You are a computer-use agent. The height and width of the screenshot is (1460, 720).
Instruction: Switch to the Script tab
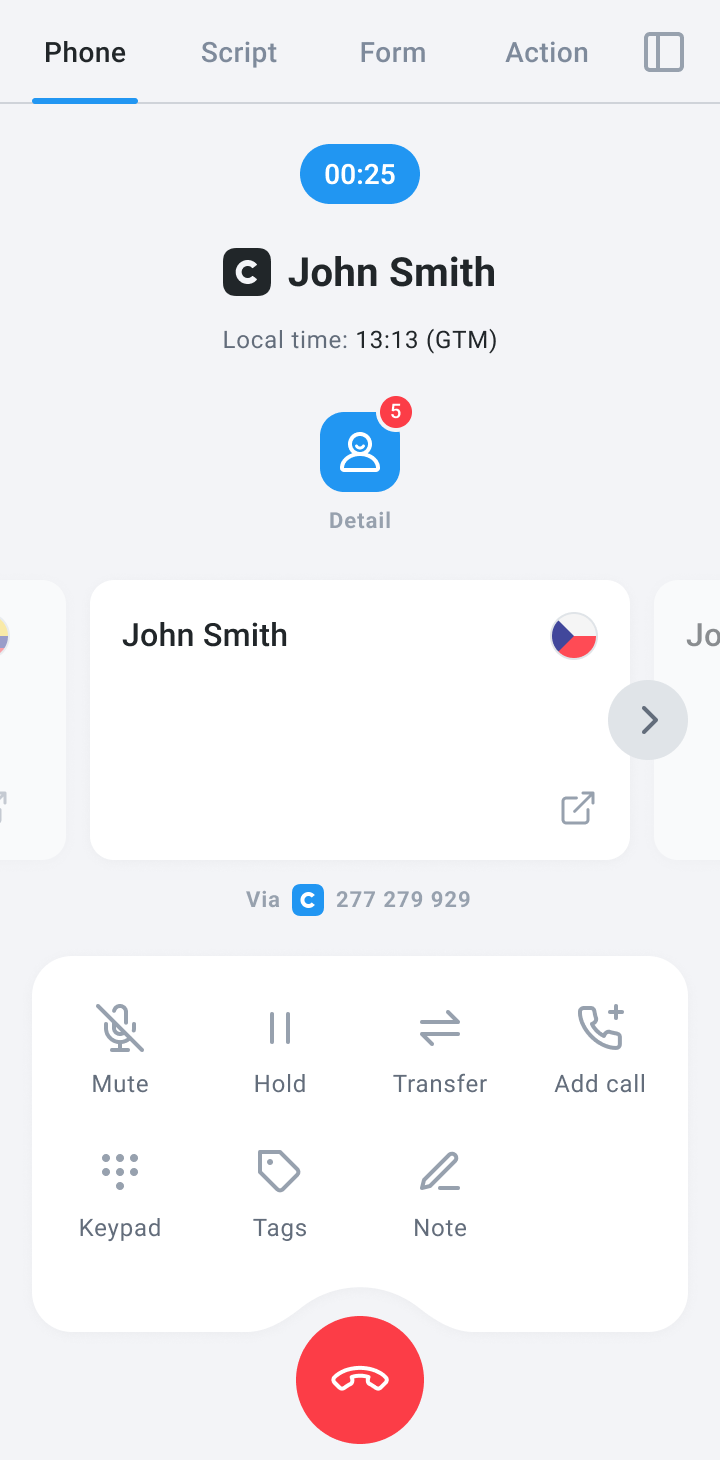click(238, 52)
